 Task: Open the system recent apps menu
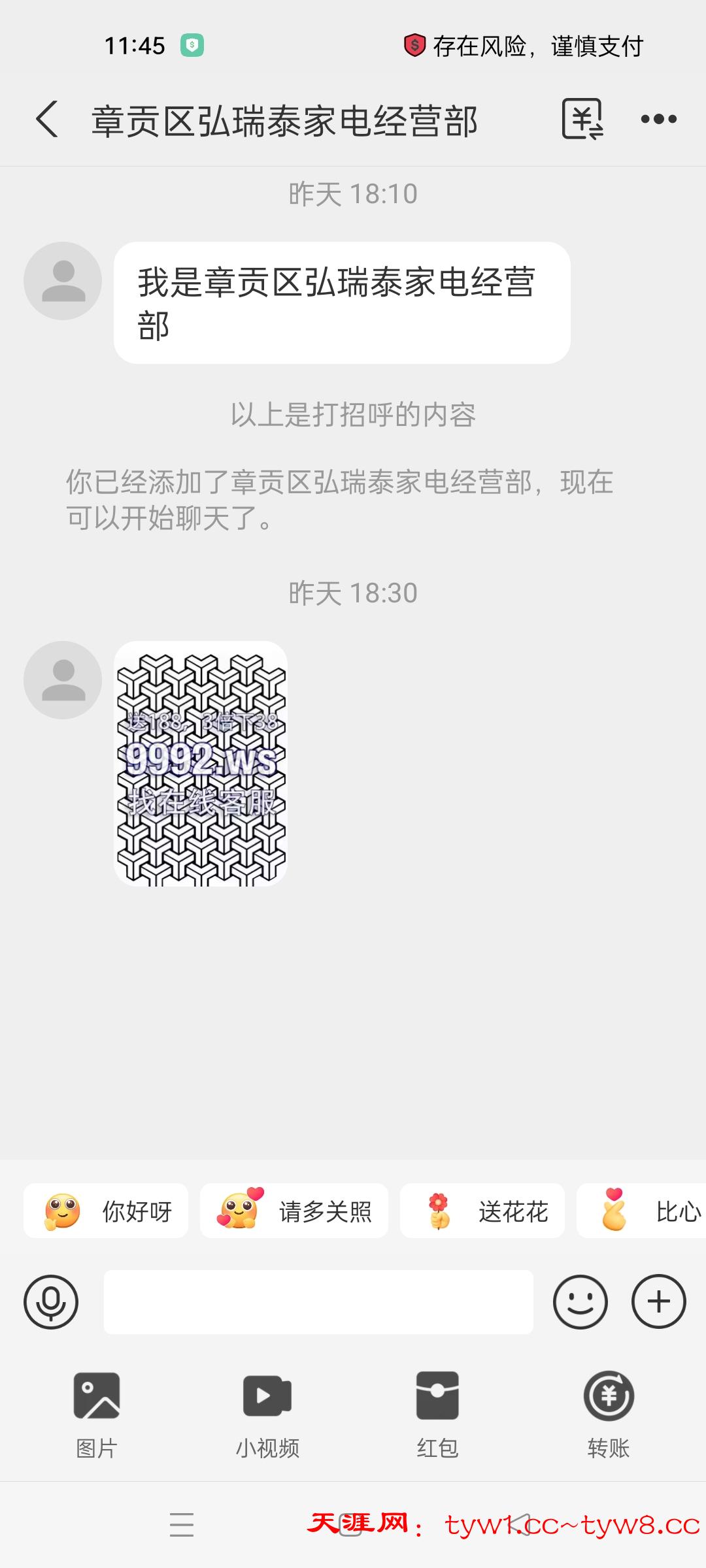pyautogui.click(x=182, y=1525)
